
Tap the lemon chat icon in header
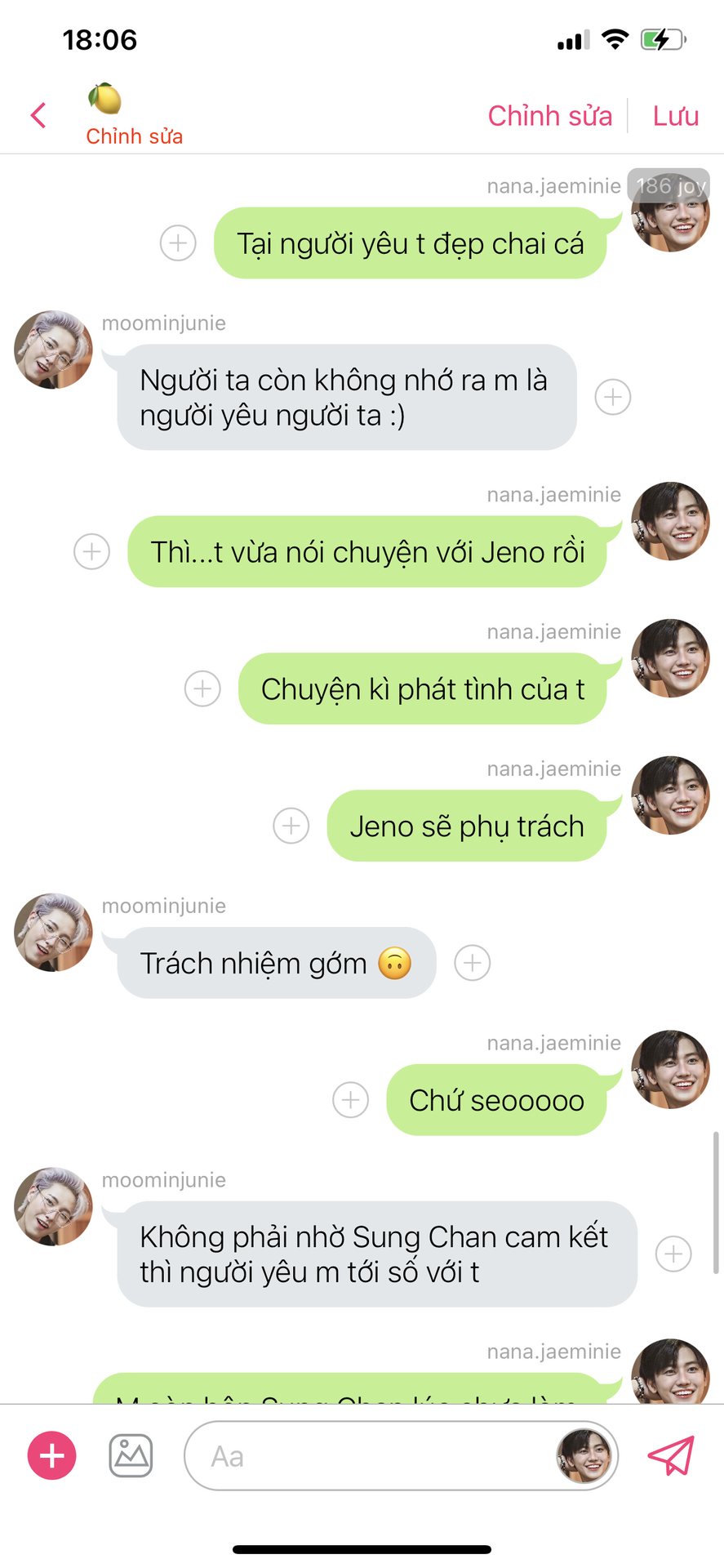click(104, 99)
